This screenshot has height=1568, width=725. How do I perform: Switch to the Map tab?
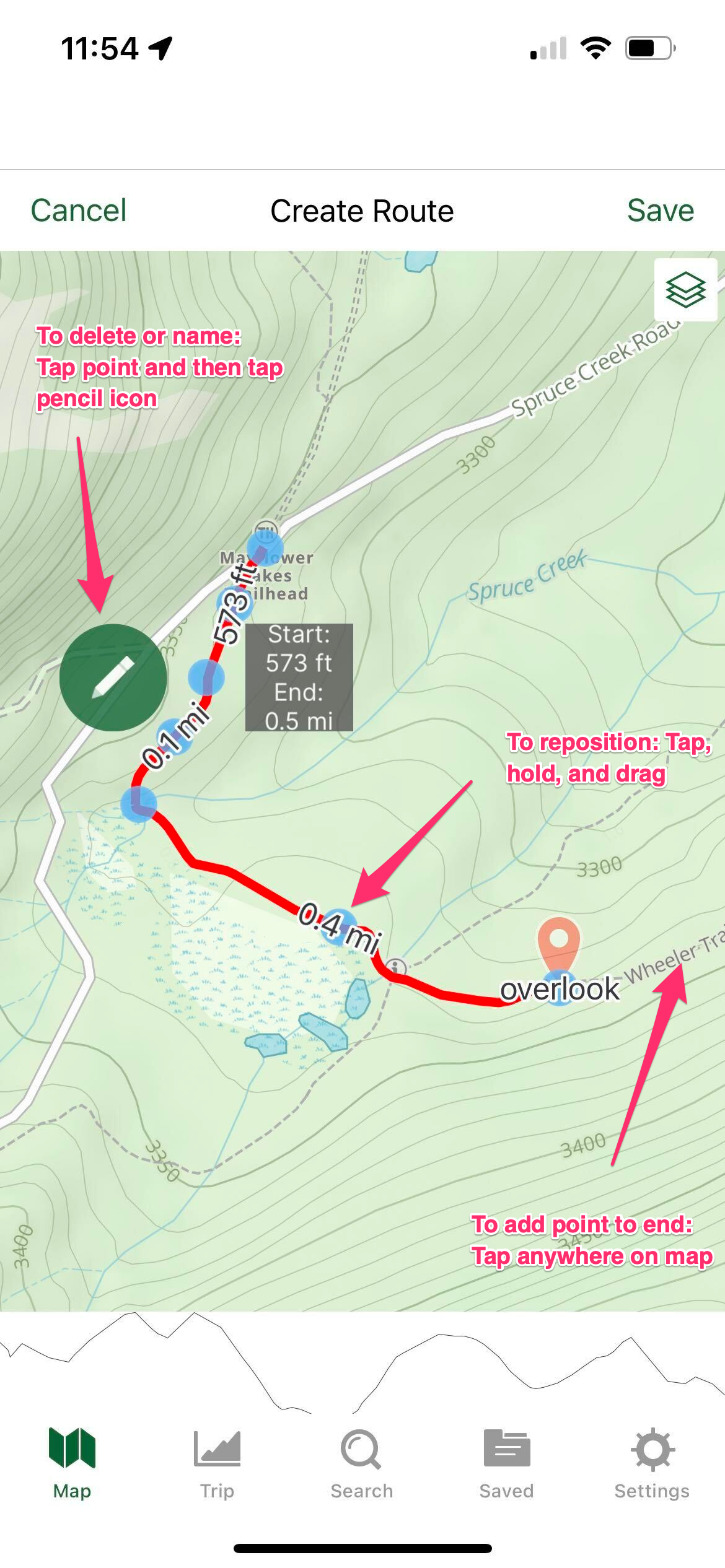tap(72, 1463)
